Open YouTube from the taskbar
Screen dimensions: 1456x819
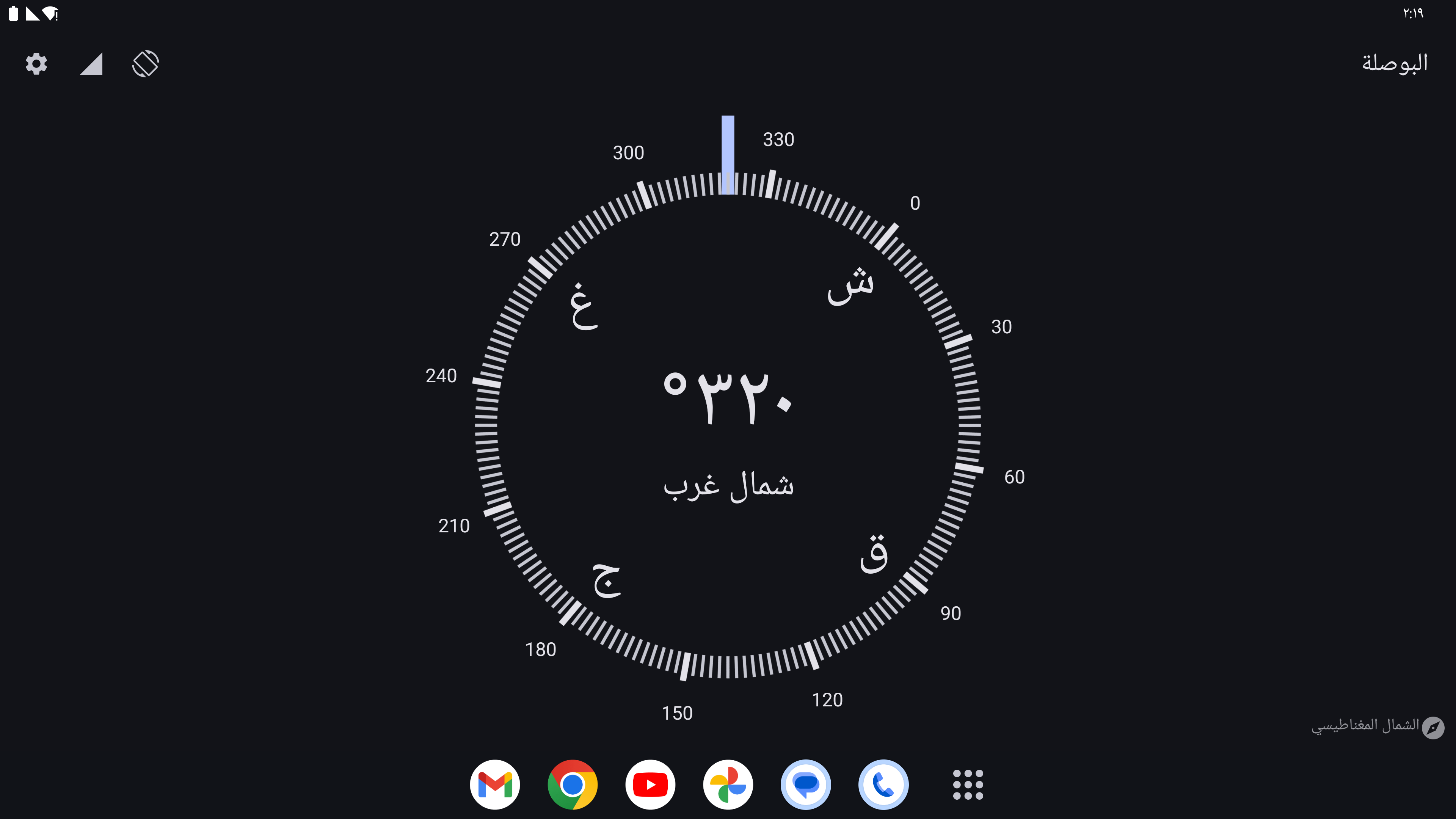(x=650, y=784)
